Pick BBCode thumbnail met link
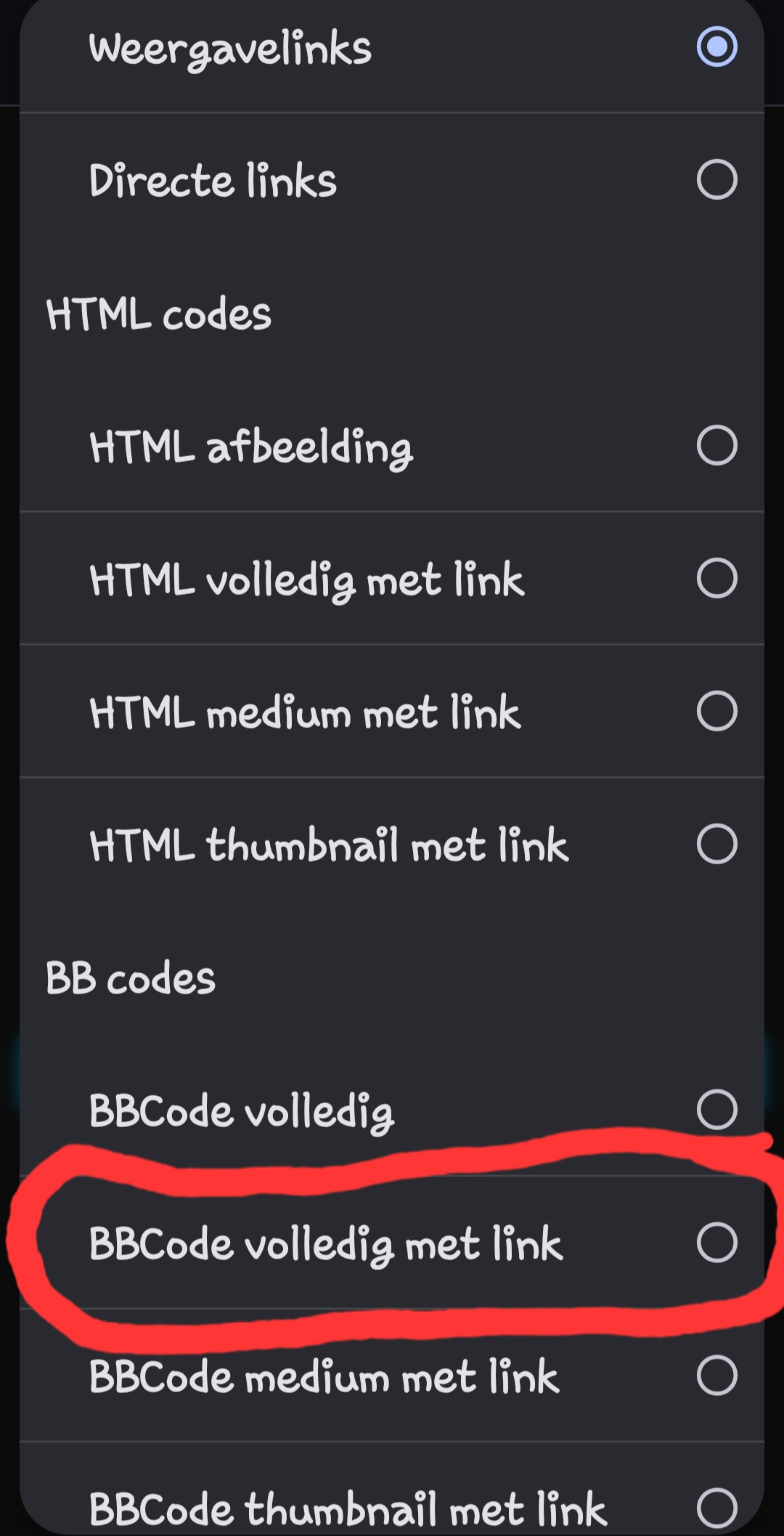The width and height of the screenshot is (784, 1536). click(x=392, y=1507)
